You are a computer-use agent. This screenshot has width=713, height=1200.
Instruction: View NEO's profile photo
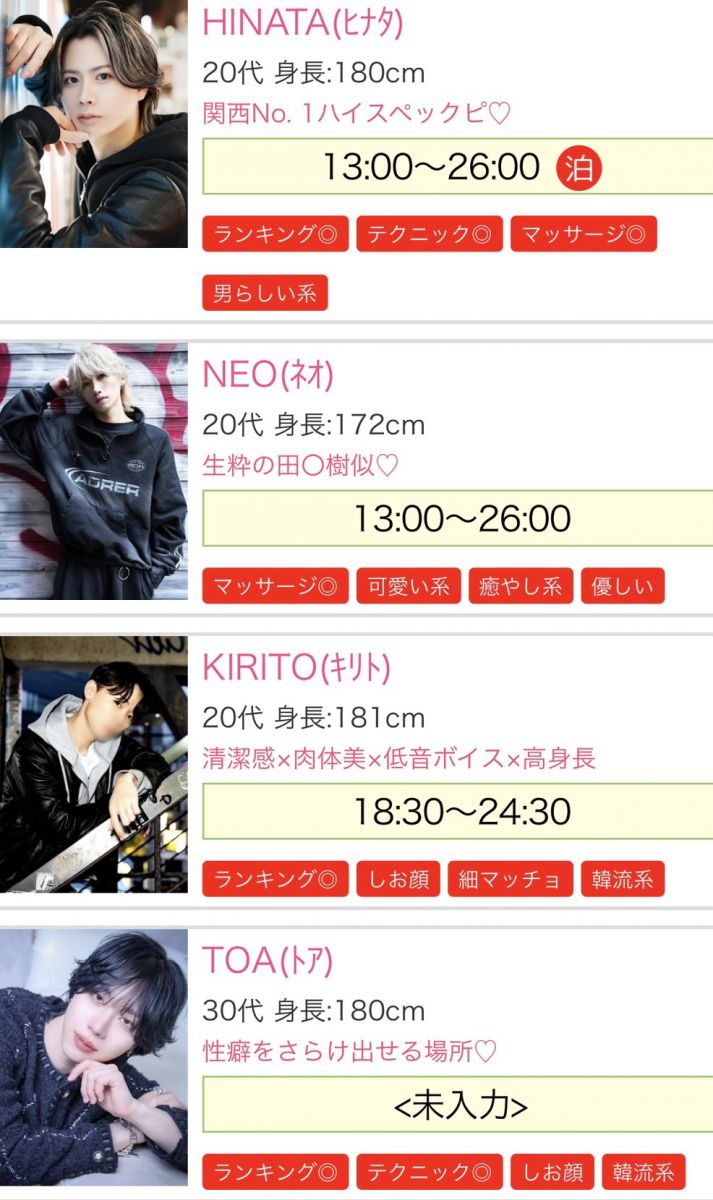click(x=93, y=471)
